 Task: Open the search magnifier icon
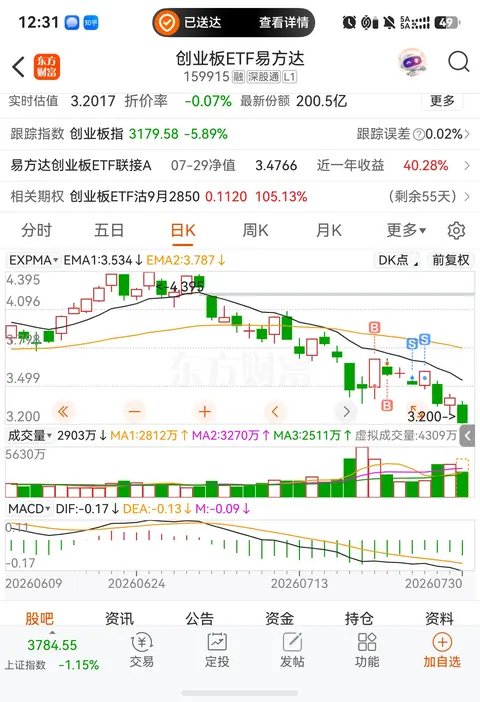coord(459,61)
